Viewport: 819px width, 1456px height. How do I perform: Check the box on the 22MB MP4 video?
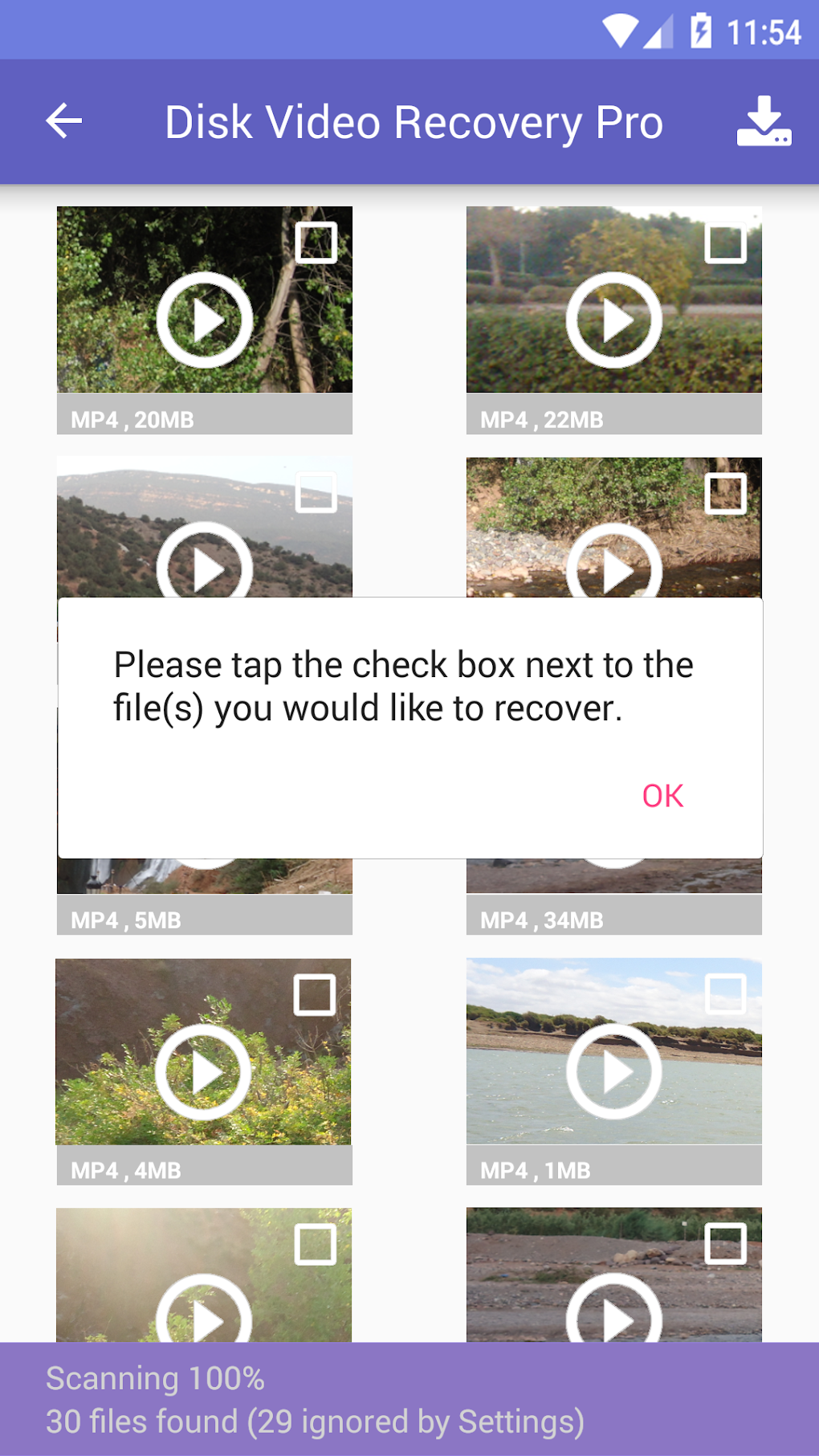[727, 243]
